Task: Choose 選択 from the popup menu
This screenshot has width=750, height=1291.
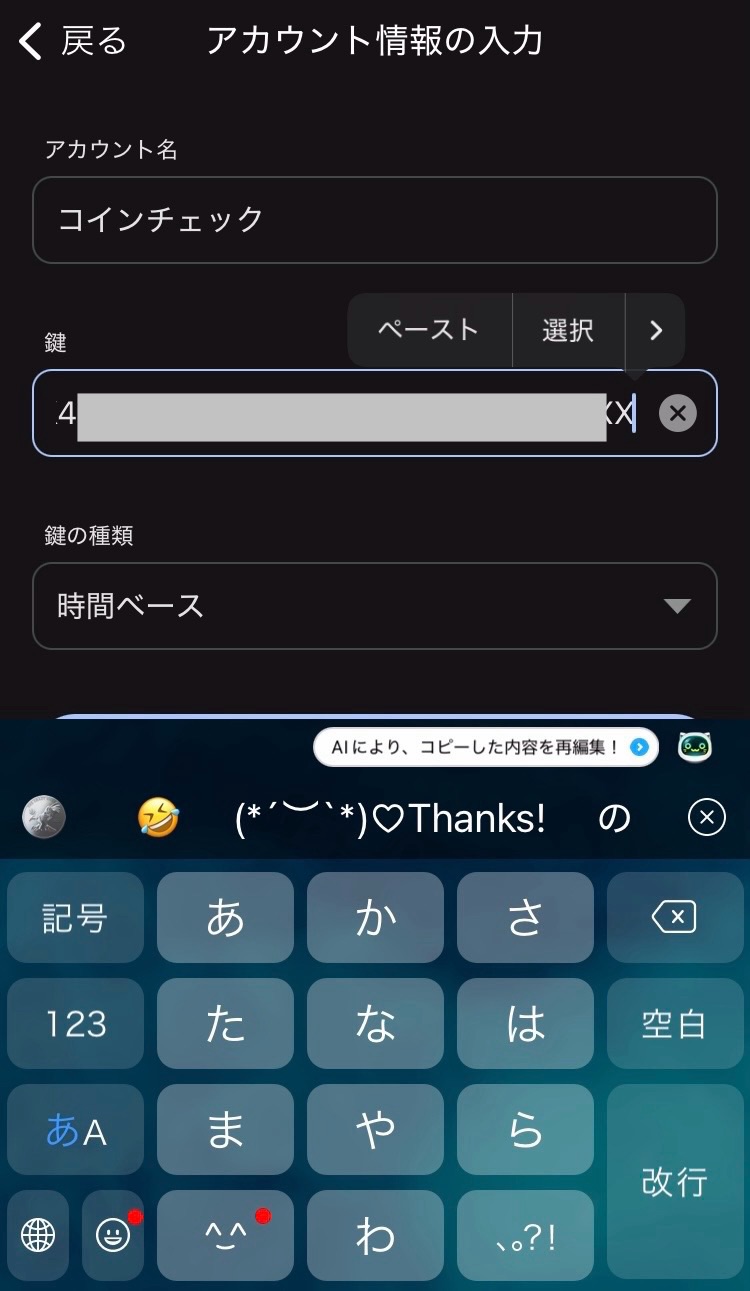Action: pos(568,330)
